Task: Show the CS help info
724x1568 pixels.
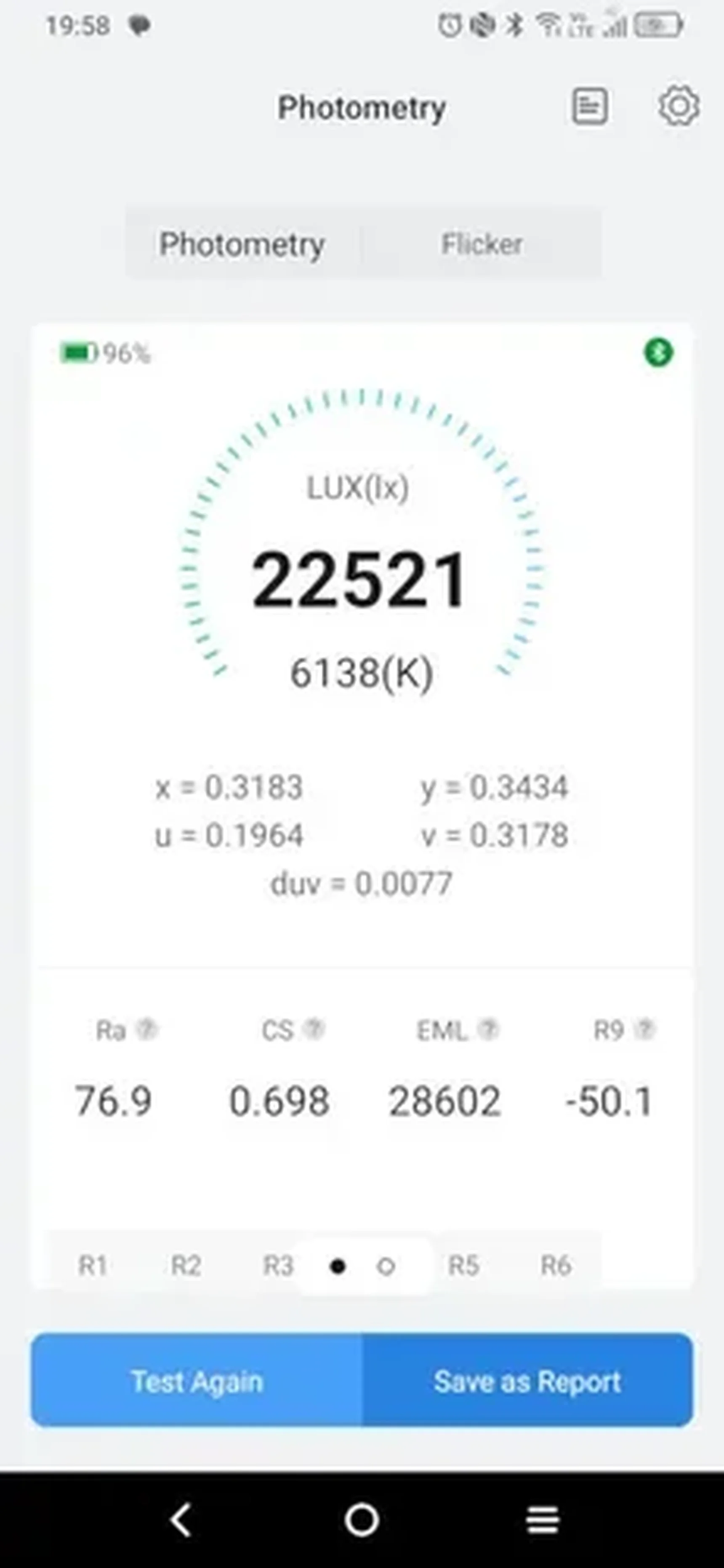Action: 313,1029
